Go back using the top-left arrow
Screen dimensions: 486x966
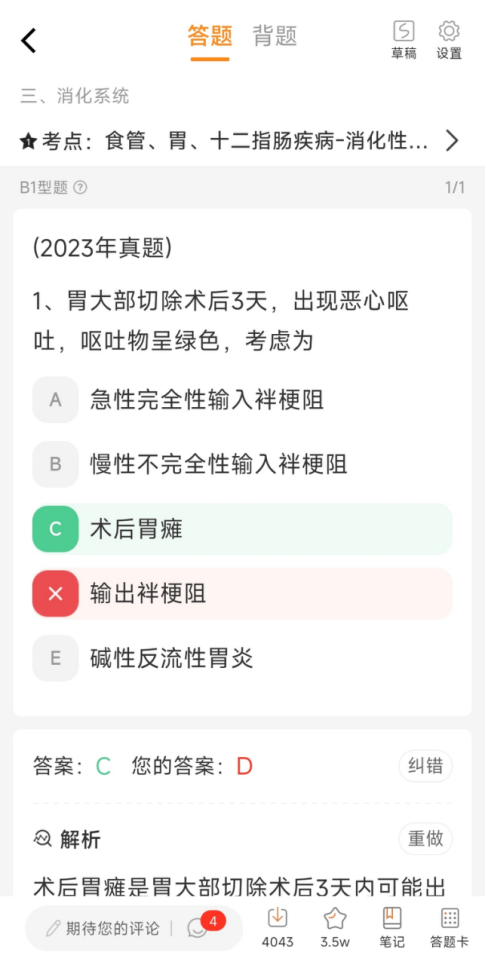pyautogui.click(x=29, y=41)
